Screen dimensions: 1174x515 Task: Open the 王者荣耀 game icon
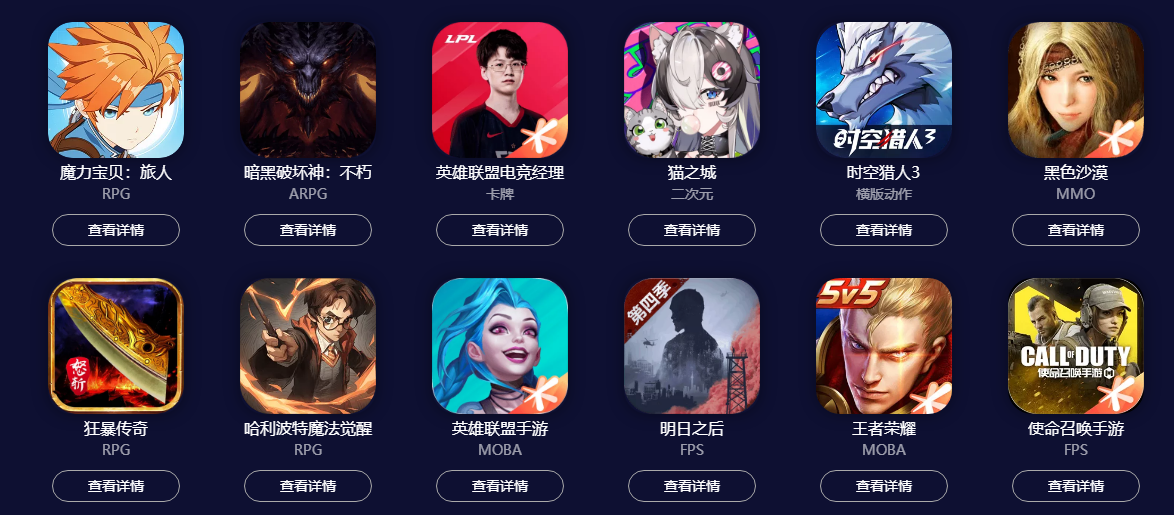884,346
